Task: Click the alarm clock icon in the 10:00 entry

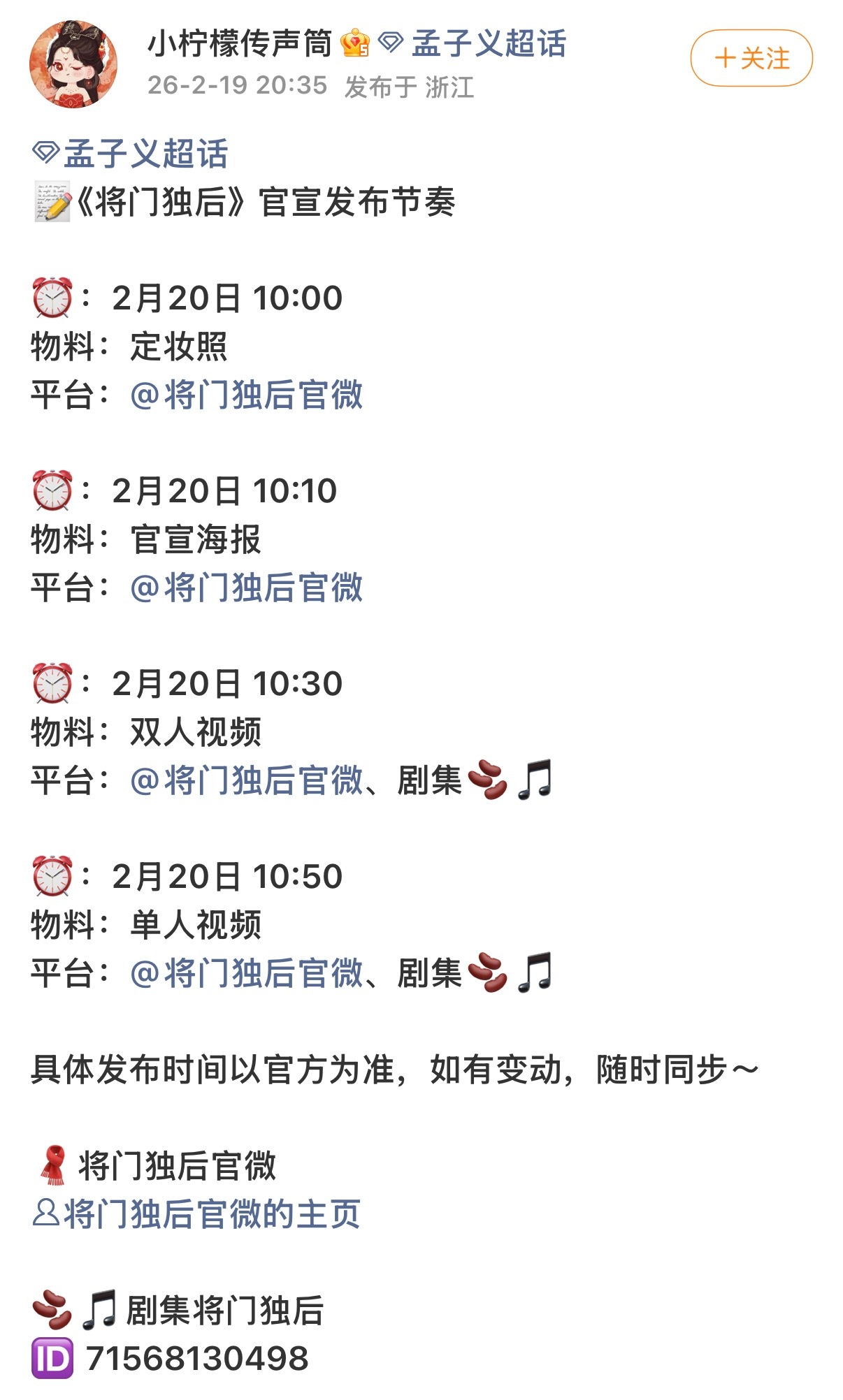Action: [x=54, y=297]
